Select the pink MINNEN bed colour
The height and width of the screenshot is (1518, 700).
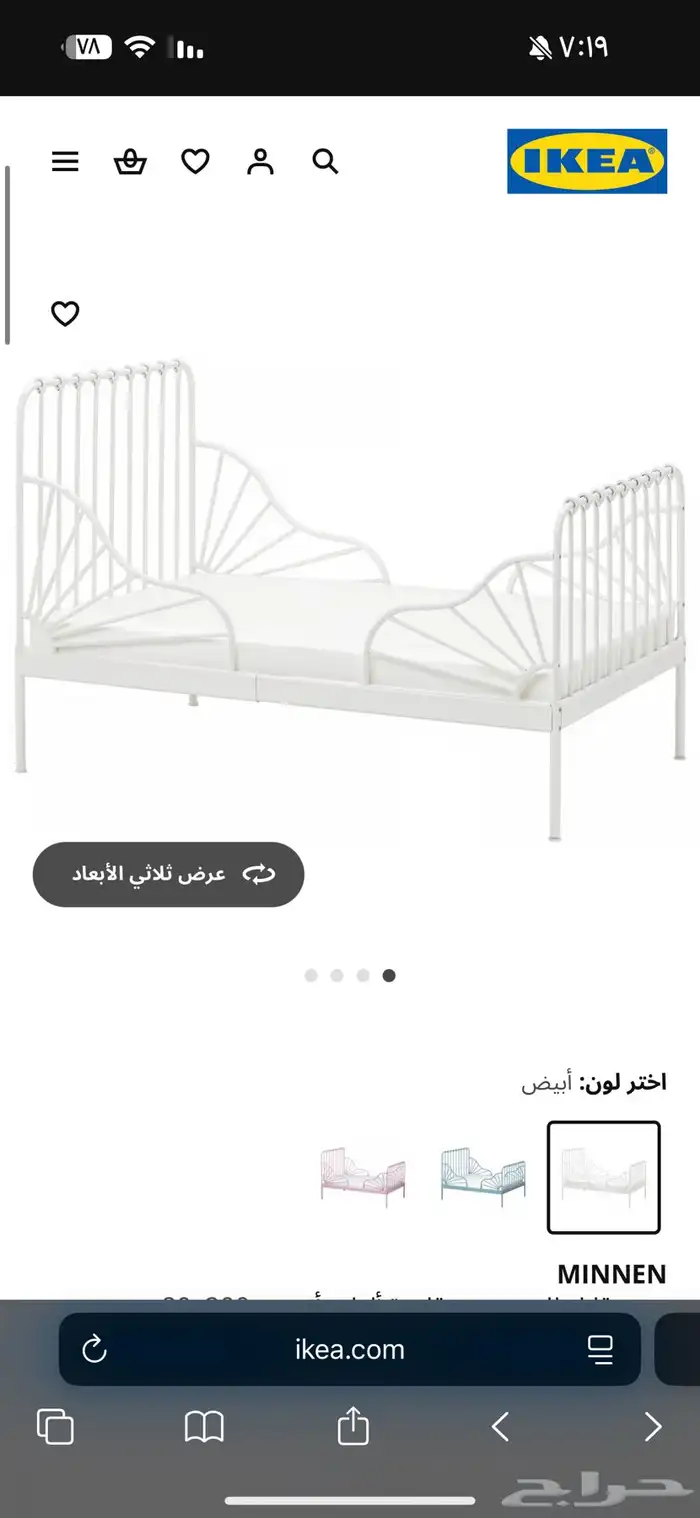point(362,1176)
